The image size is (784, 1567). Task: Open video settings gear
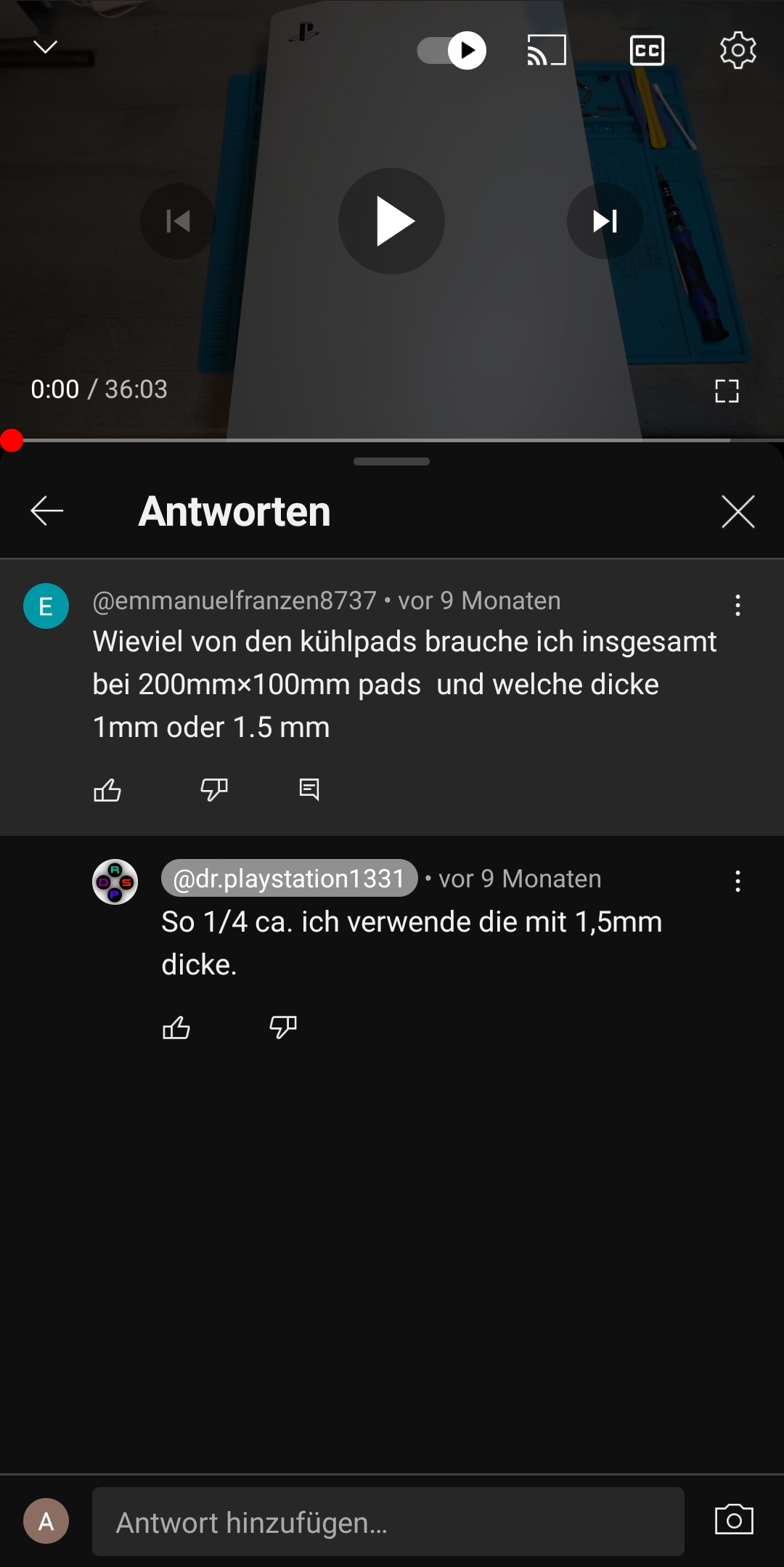738,50
